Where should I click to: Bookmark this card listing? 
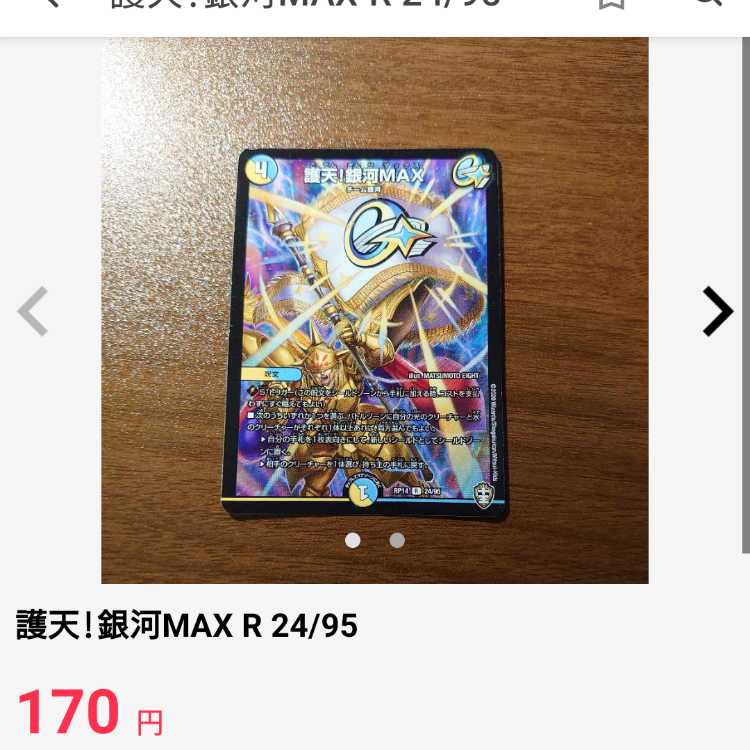(612, 4)
